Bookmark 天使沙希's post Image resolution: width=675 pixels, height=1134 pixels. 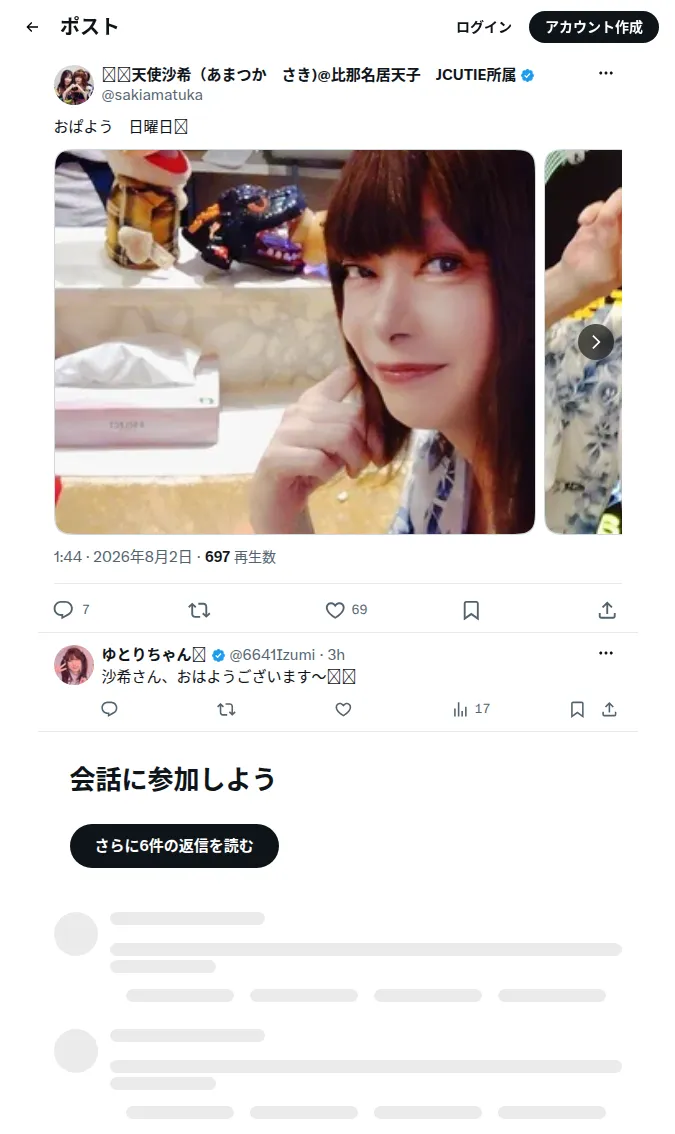tap(471, 610)
